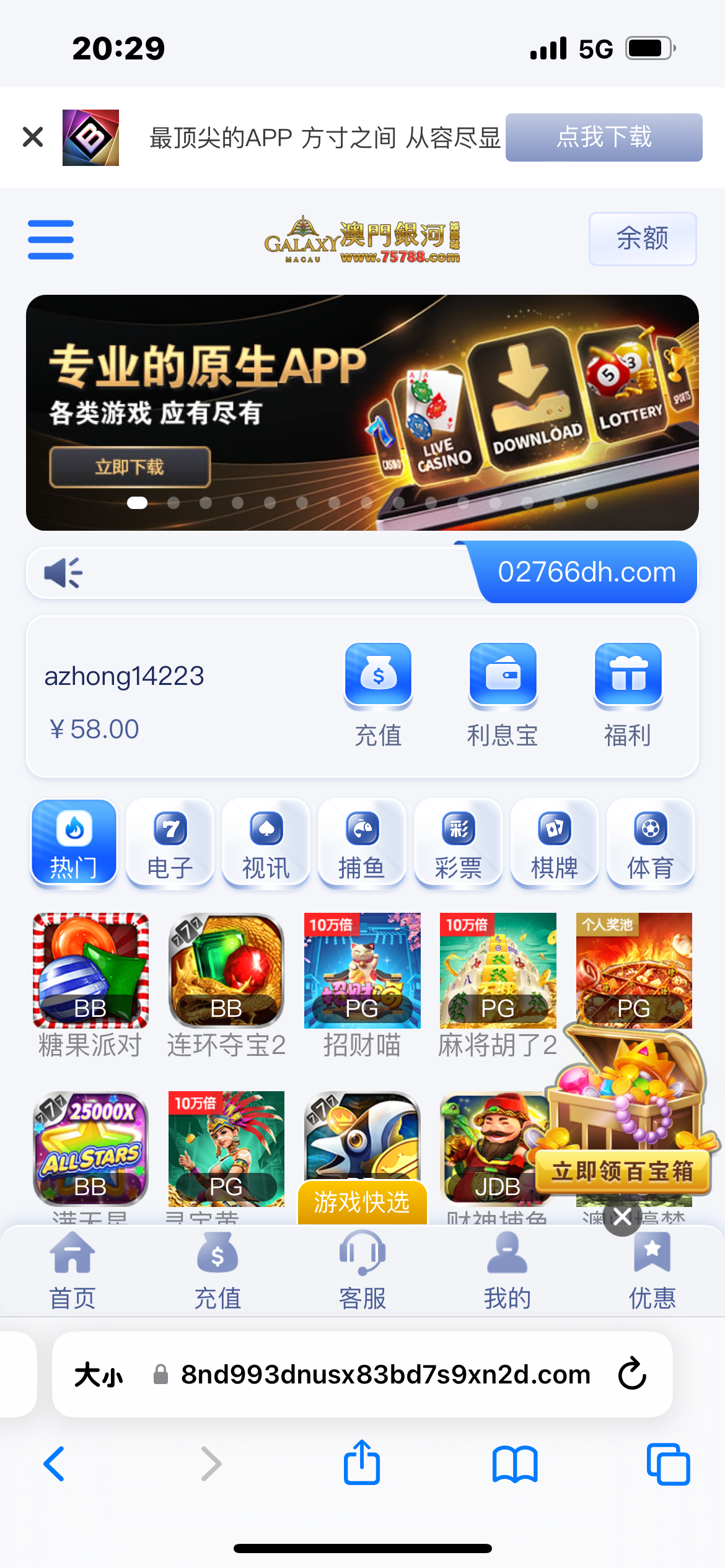This screenshot has height=1568, width=725.
Task: Close the treasure chest popup
Action: (622, 1217)
